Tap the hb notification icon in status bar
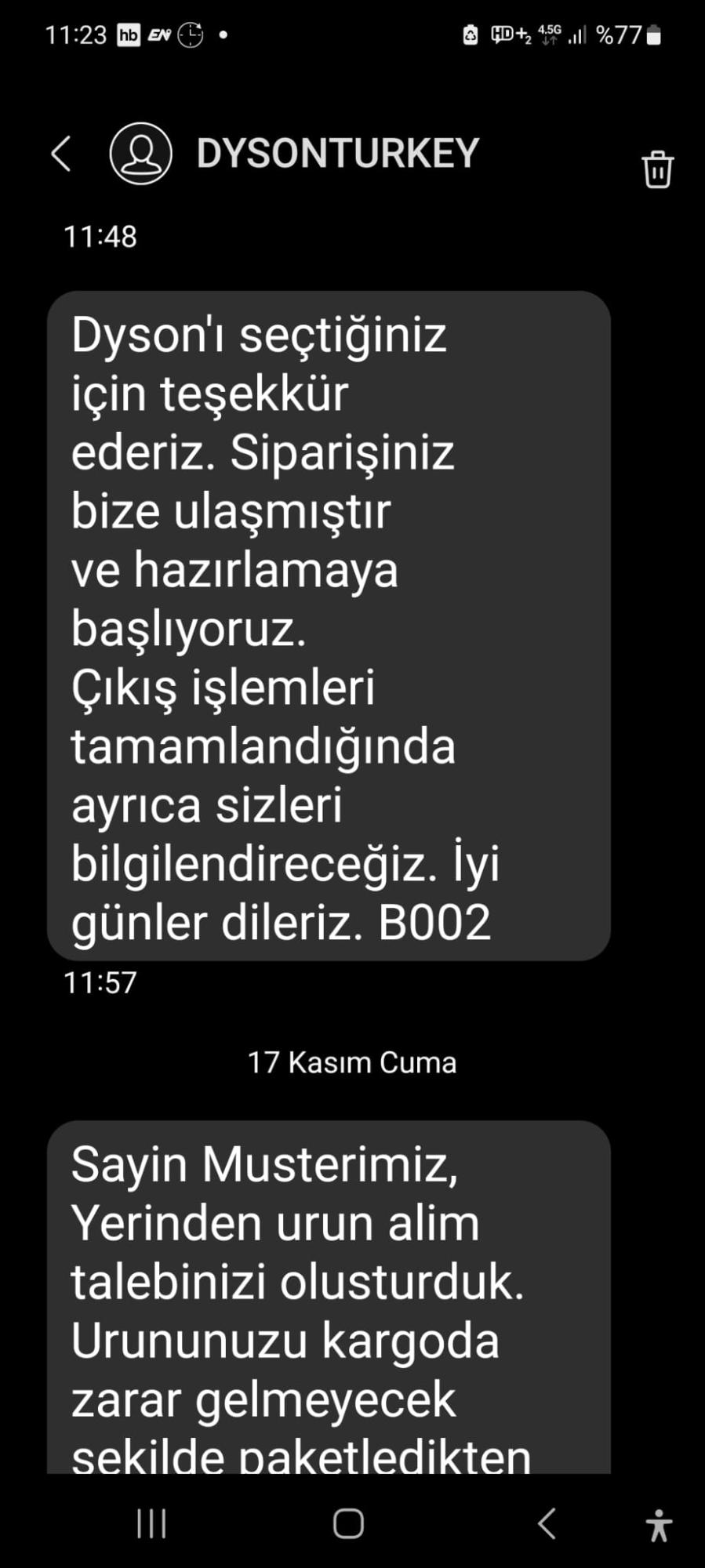Screen dimensions: 705x1568 pyautogui.click(x=128, y=34)
